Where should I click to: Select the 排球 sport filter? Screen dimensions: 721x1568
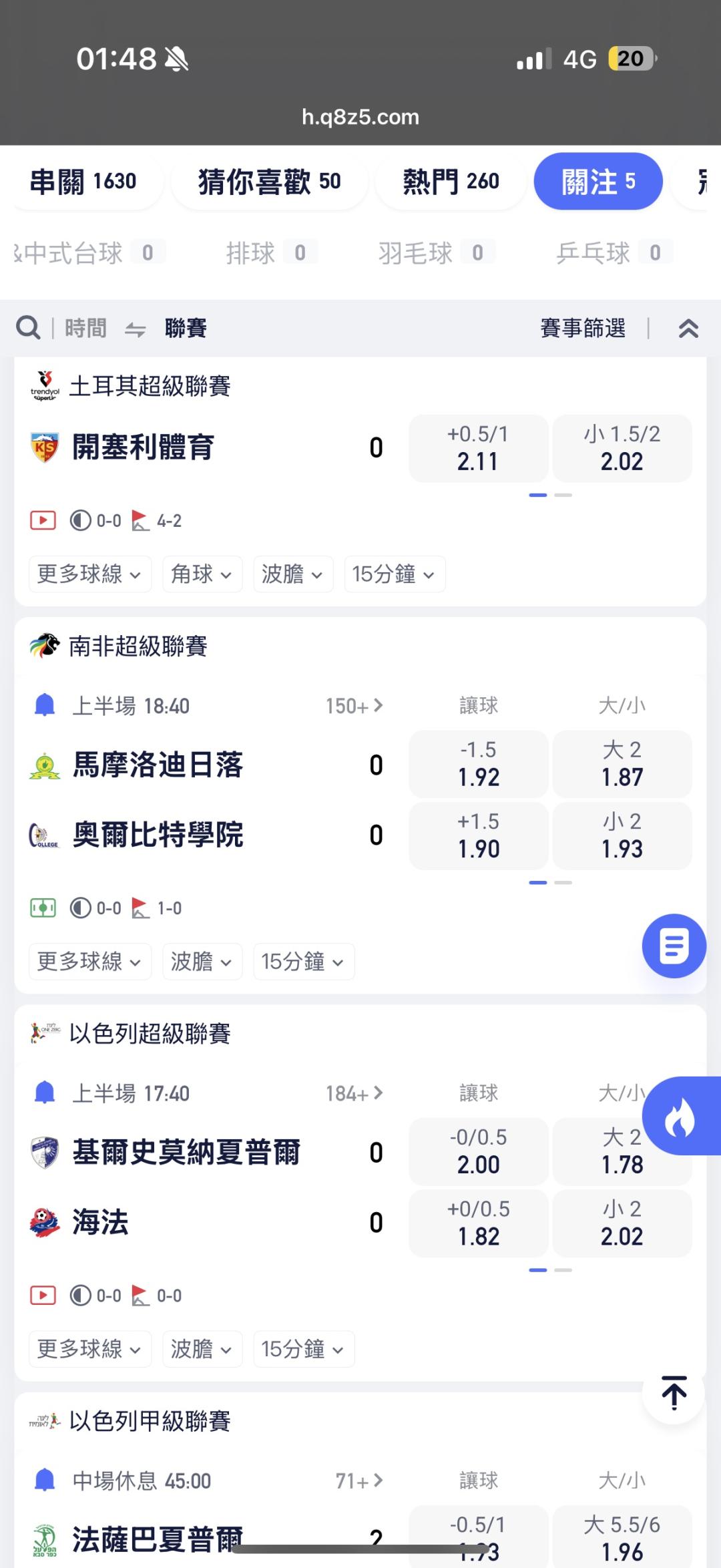[270, 252]
